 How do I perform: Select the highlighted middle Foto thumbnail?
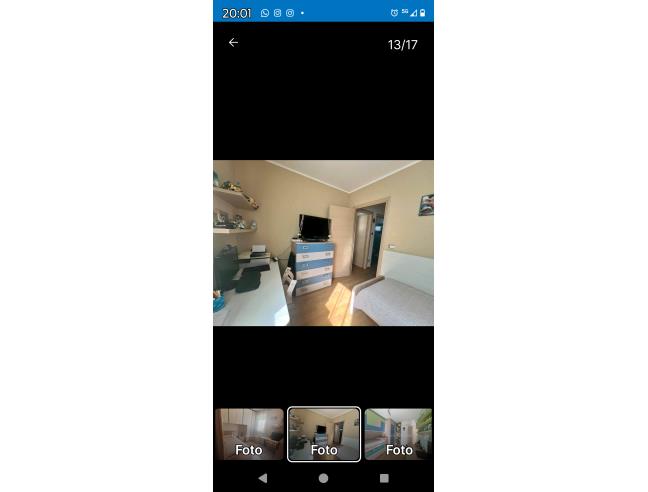tap(324, 434)
